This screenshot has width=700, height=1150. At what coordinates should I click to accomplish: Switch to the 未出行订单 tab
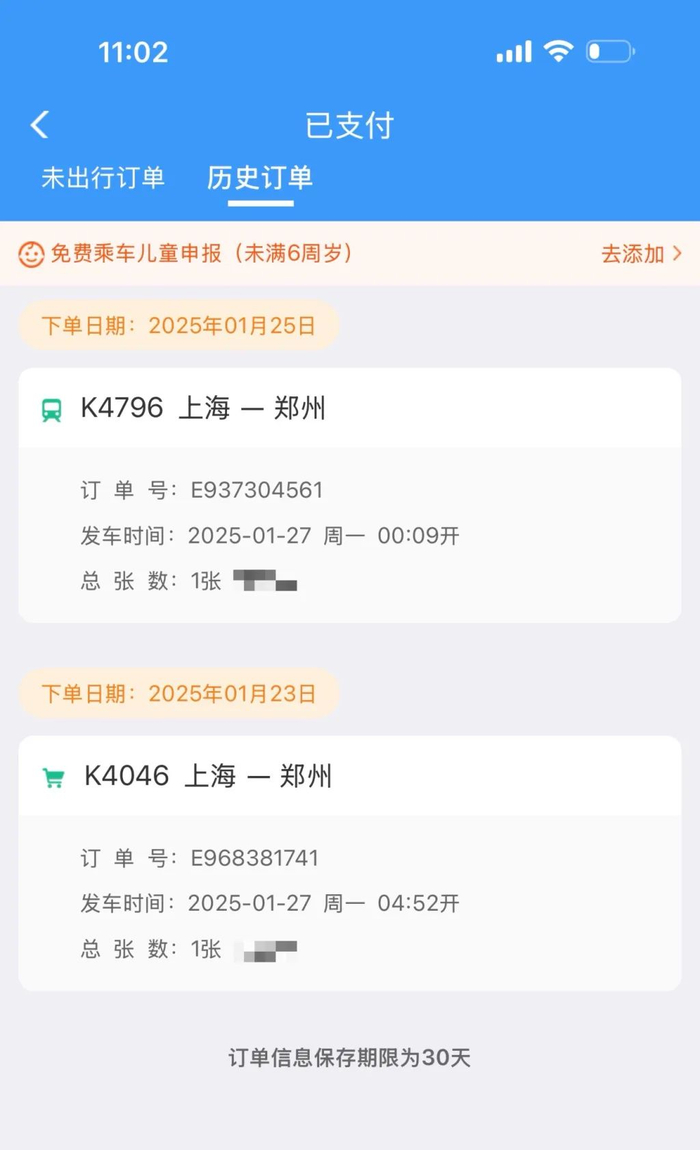[103, 178]
